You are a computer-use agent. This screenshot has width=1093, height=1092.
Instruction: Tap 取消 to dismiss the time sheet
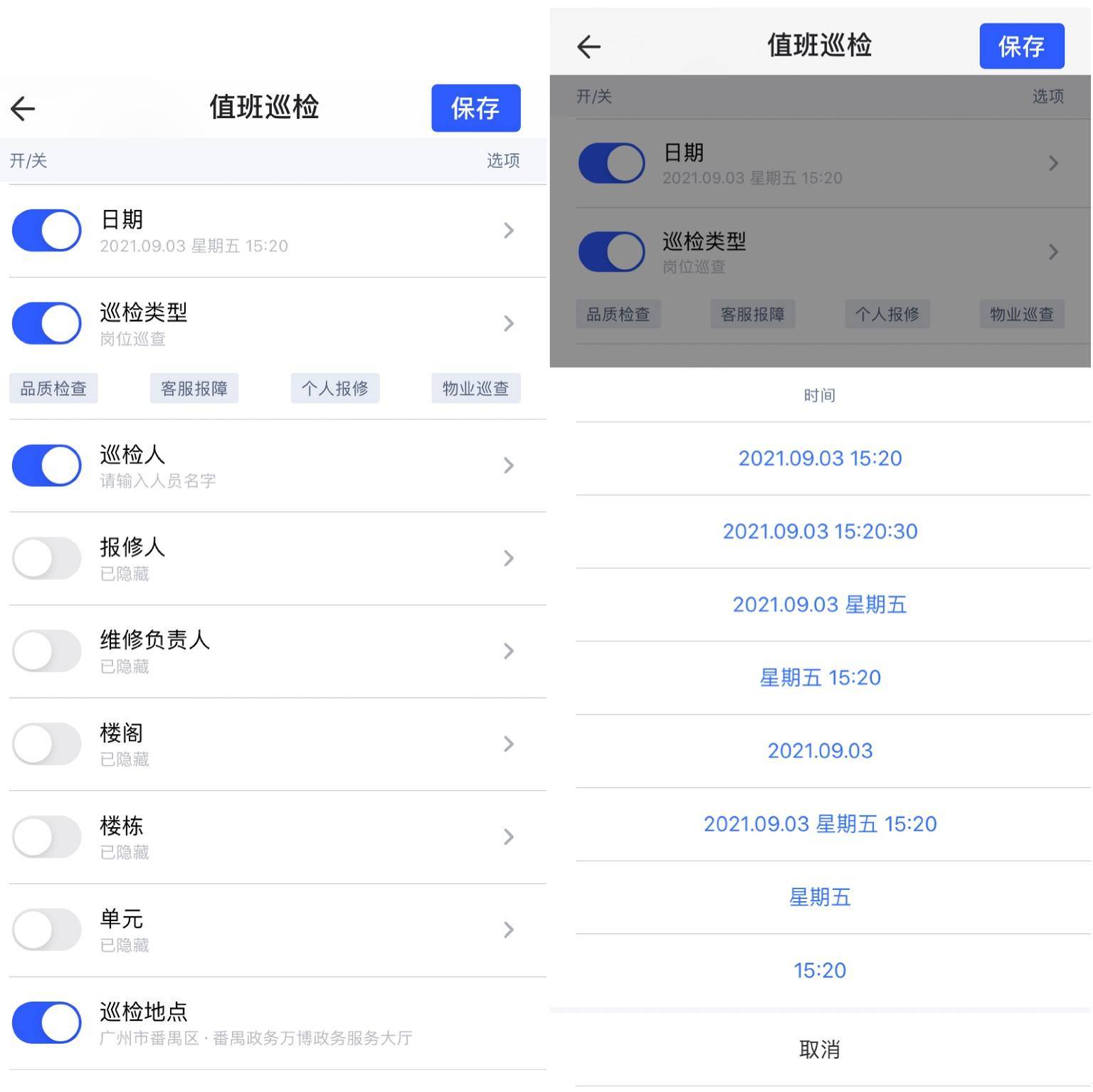tap(820, 1049)
